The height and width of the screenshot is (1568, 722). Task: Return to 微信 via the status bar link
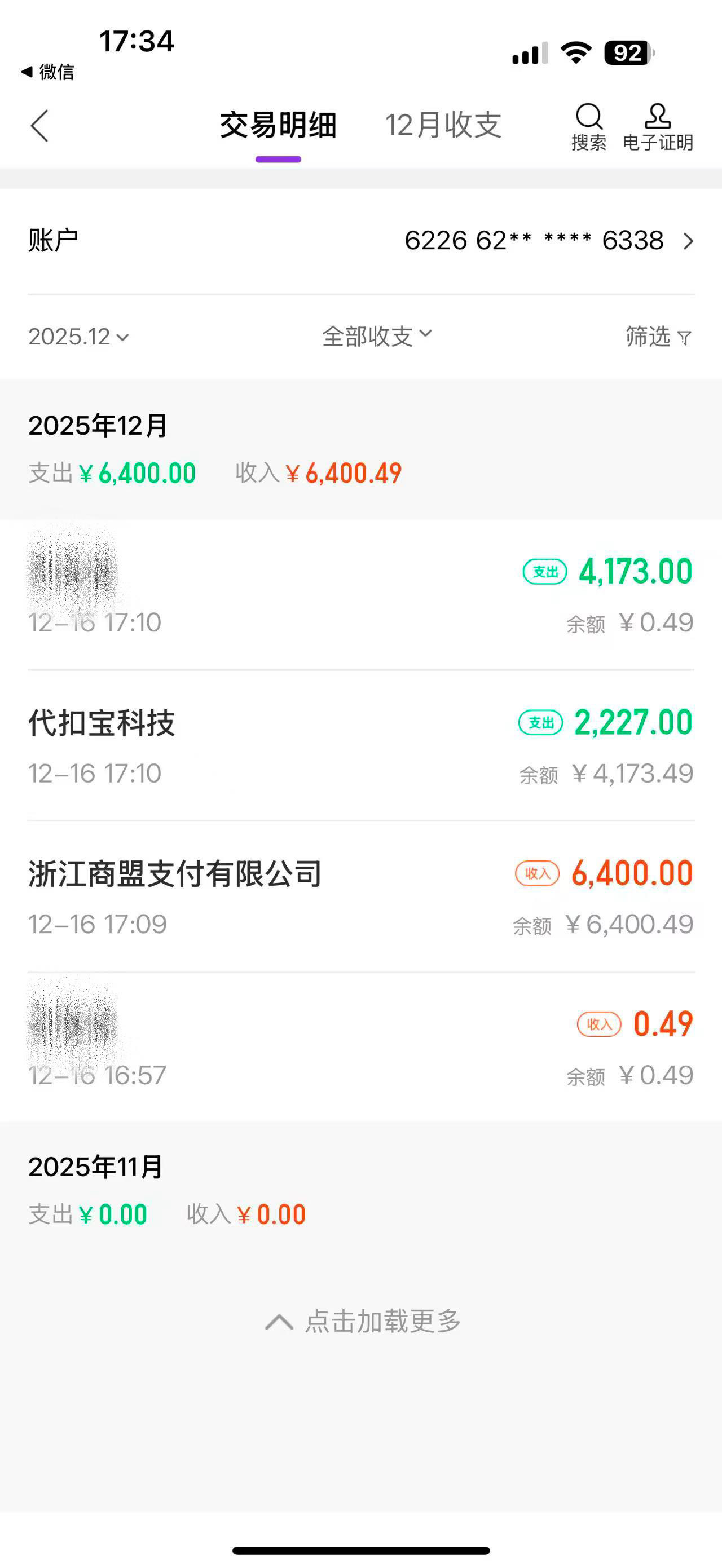pos(48,72)
